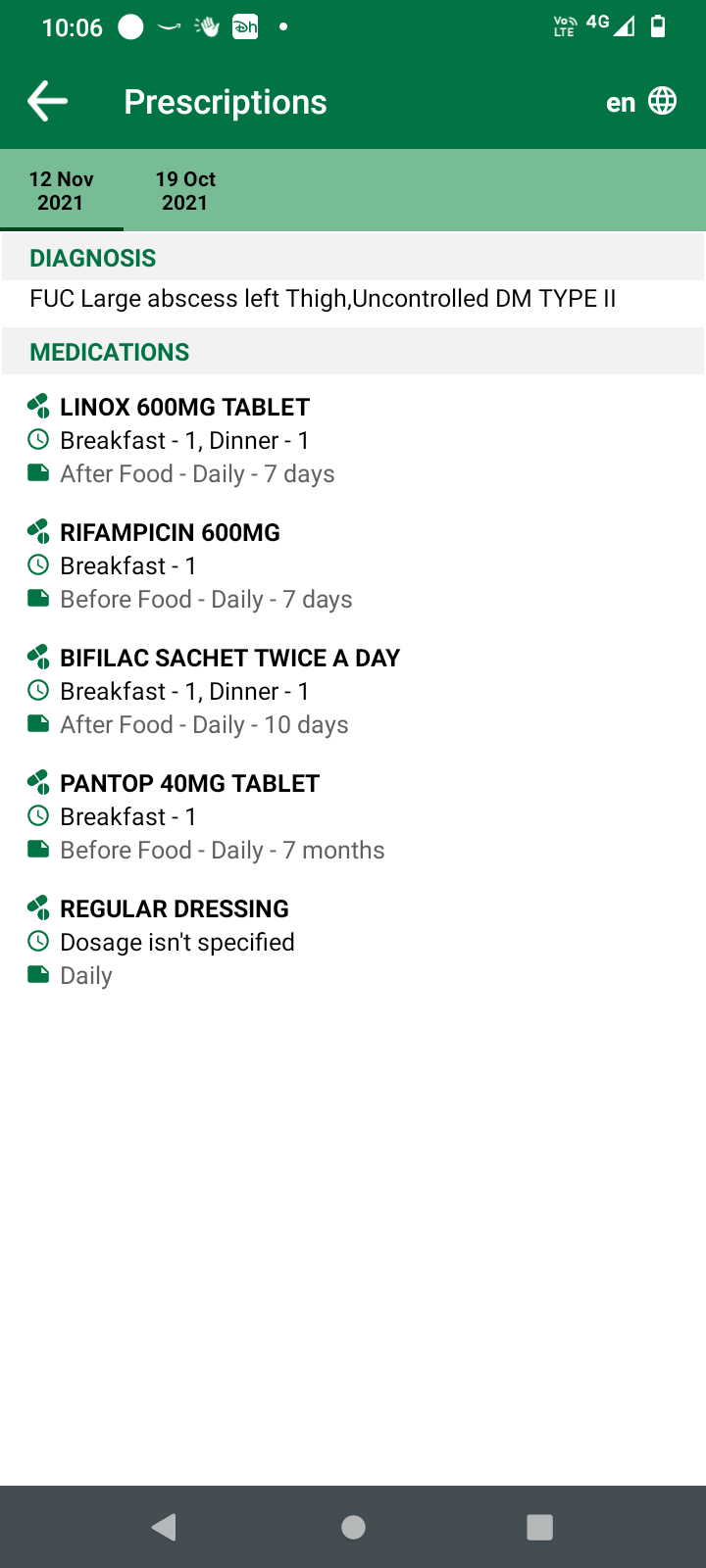Screen dimensions: 706x1568
Task: Switch to the 19 Oct 2021 prescription tab
Action: tap(185, 190)
